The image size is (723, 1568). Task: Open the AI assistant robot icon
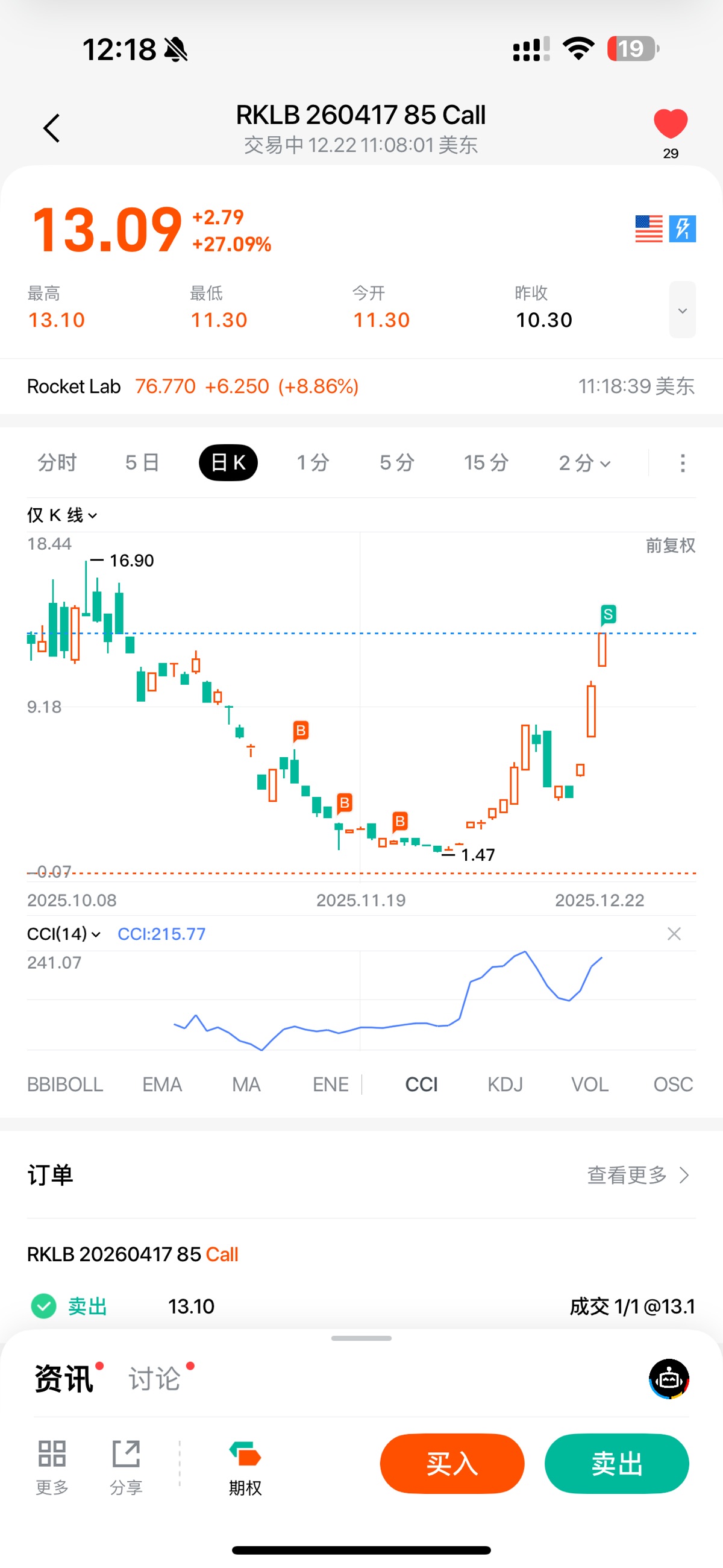click(x=668, y=1378)
